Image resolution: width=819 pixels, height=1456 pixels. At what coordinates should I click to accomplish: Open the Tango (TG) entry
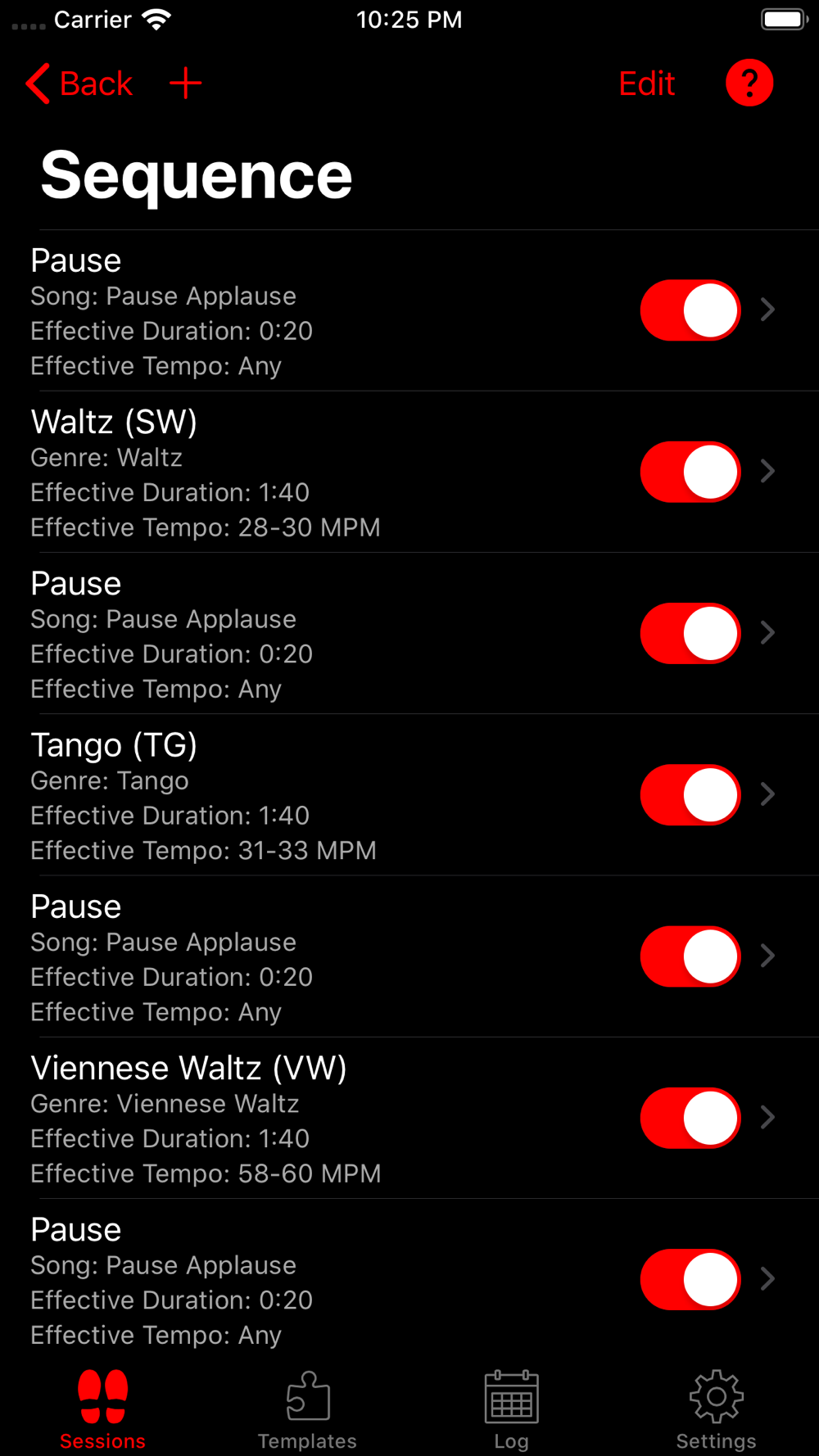[409, 795]
